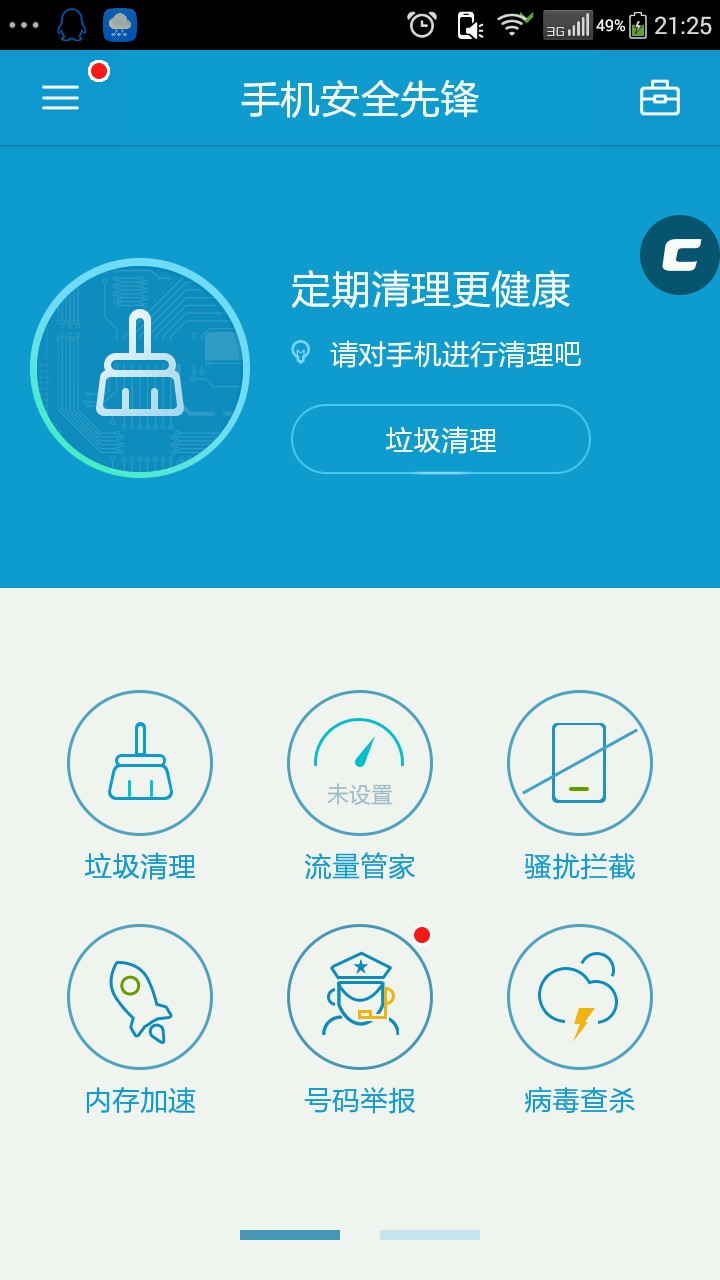The width and height of the screenshot is (720, 1280).
Task: Tap the large broom circle
Action: coord(140,367)
